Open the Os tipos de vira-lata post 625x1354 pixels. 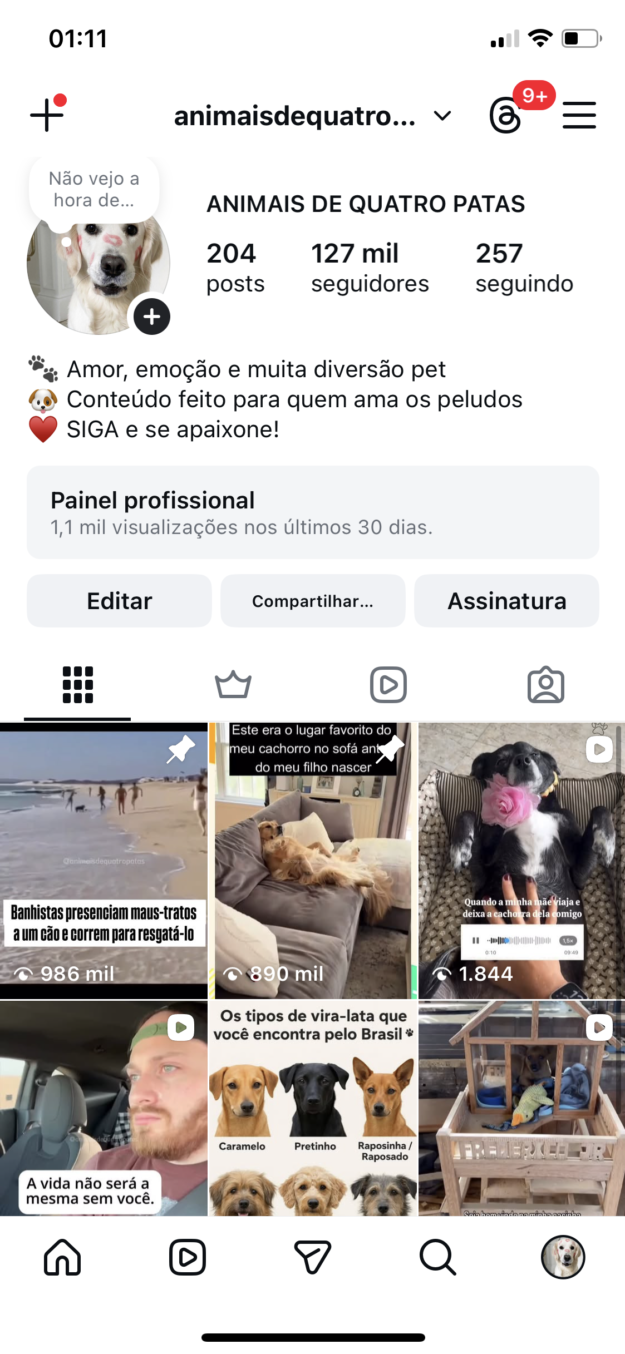[x=312, y=1107]
